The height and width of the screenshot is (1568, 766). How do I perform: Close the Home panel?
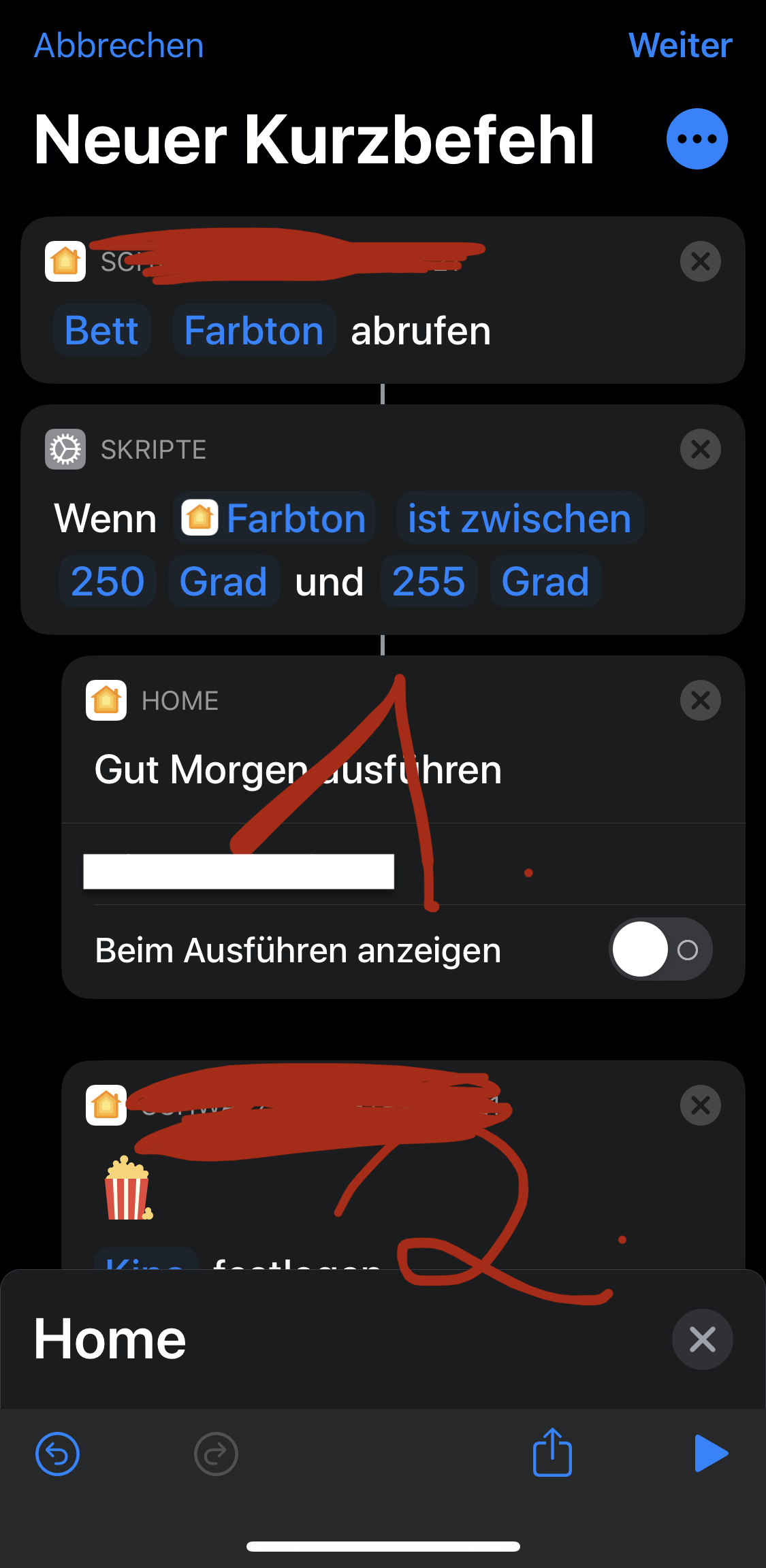tap(702, 1339)
